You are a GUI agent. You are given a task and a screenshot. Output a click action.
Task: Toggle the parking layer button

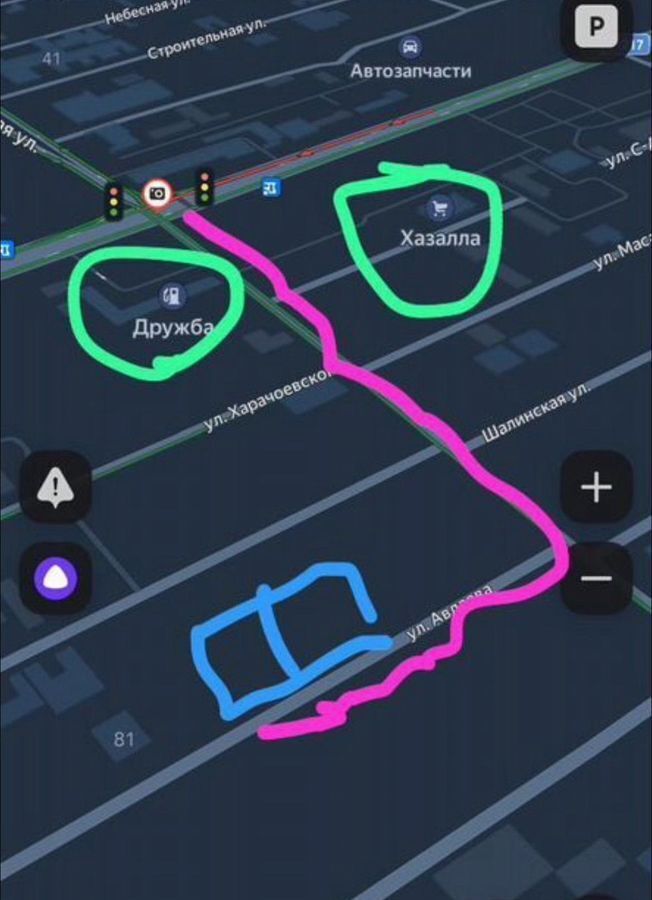[x=596, y=28]
